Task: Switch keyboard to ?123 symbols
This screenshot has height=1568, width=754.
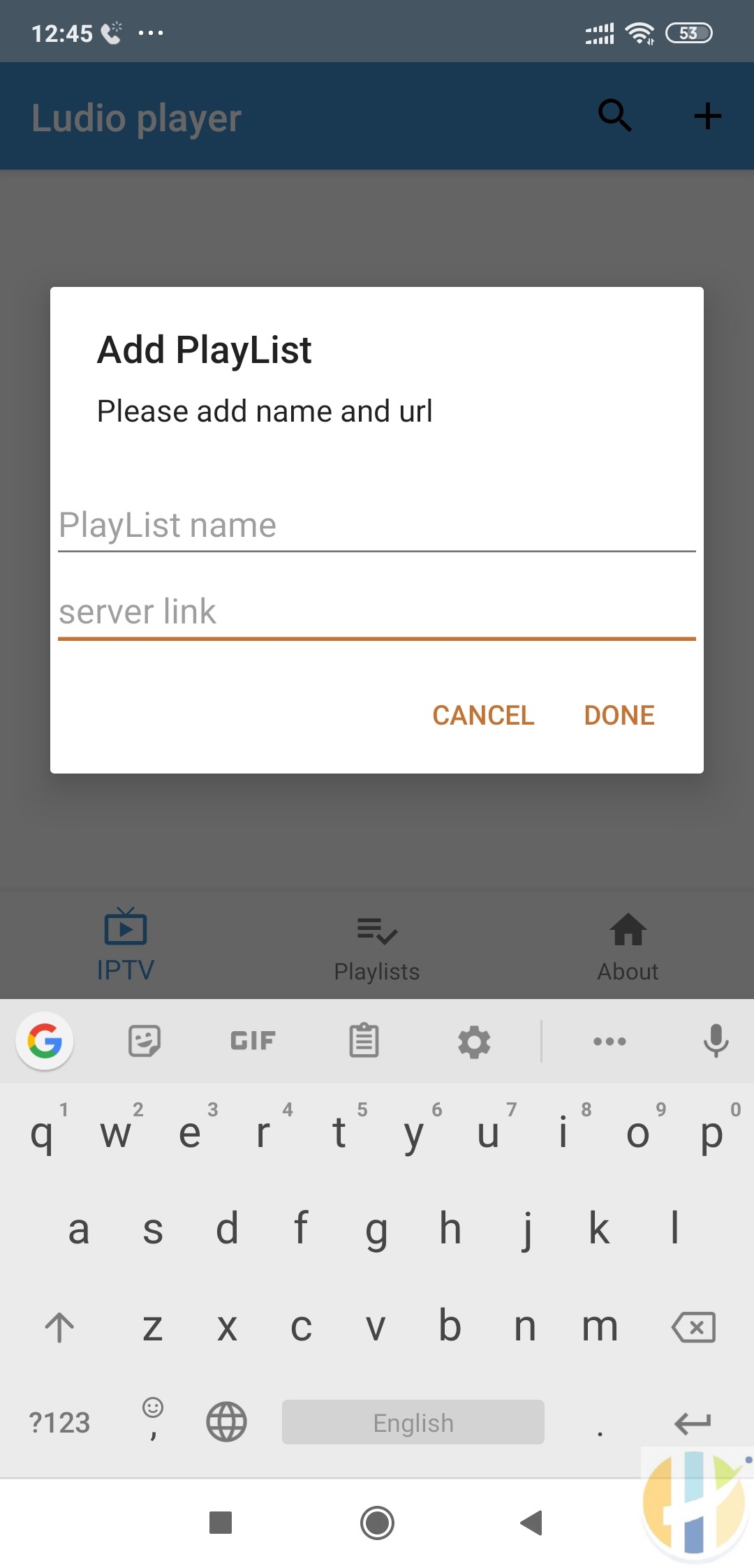Action: [59, 1422]
